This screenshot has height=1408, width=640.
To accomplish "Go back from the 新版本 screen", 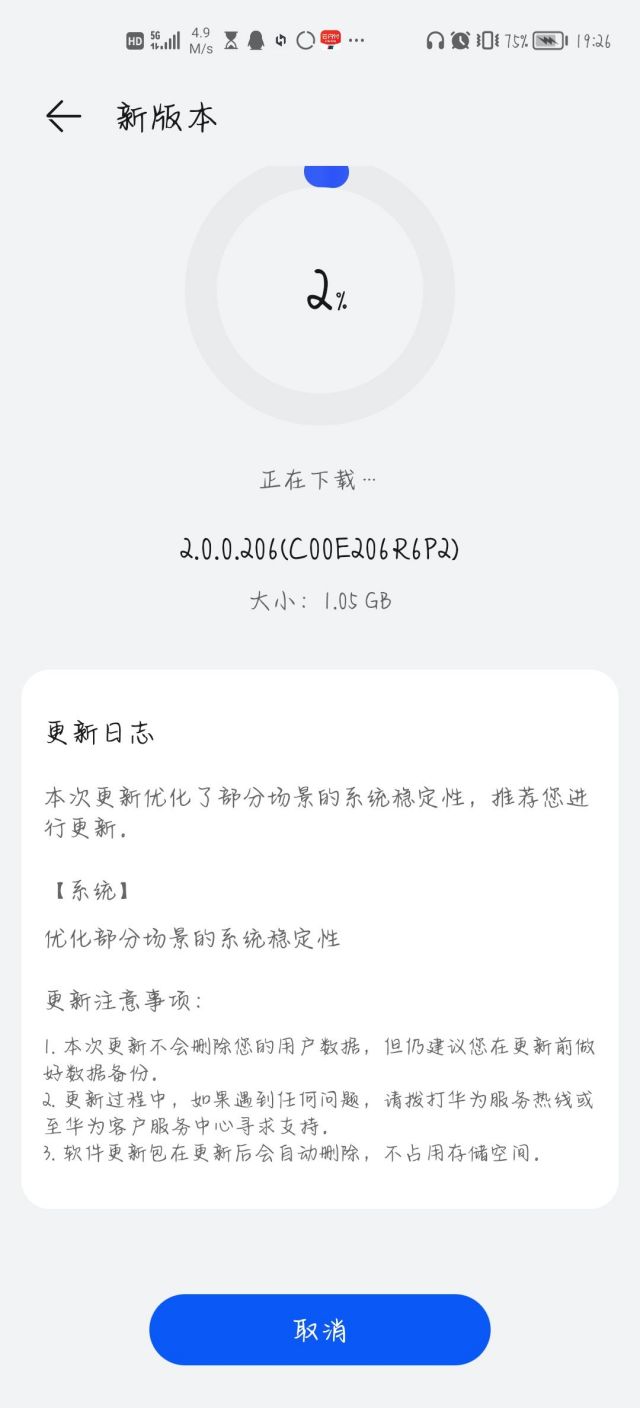I will click(x=62, y=117).
